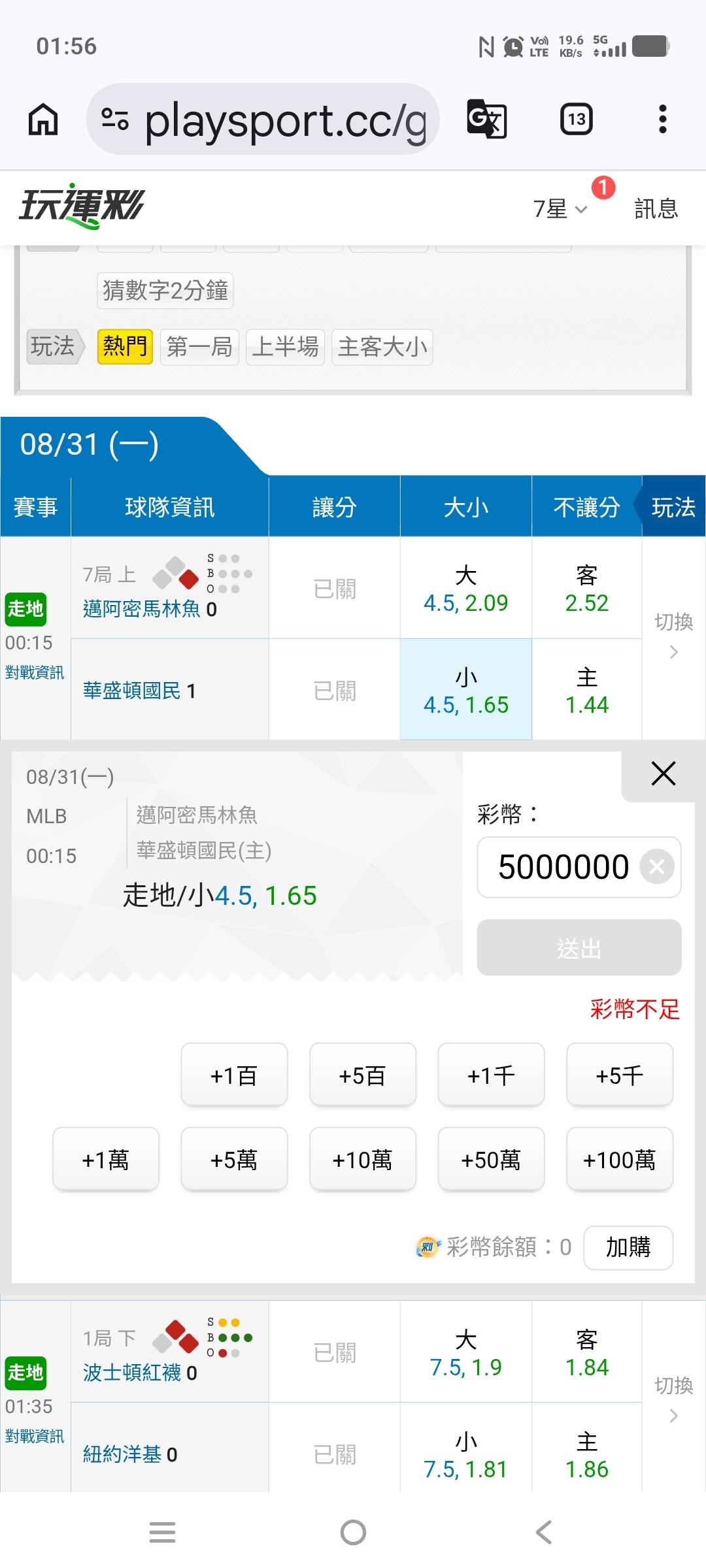Add +100萬 to the bet amount
The height and width of the screenshot is (1568, 706).
pyautogui.click(x=619, y=1159)
